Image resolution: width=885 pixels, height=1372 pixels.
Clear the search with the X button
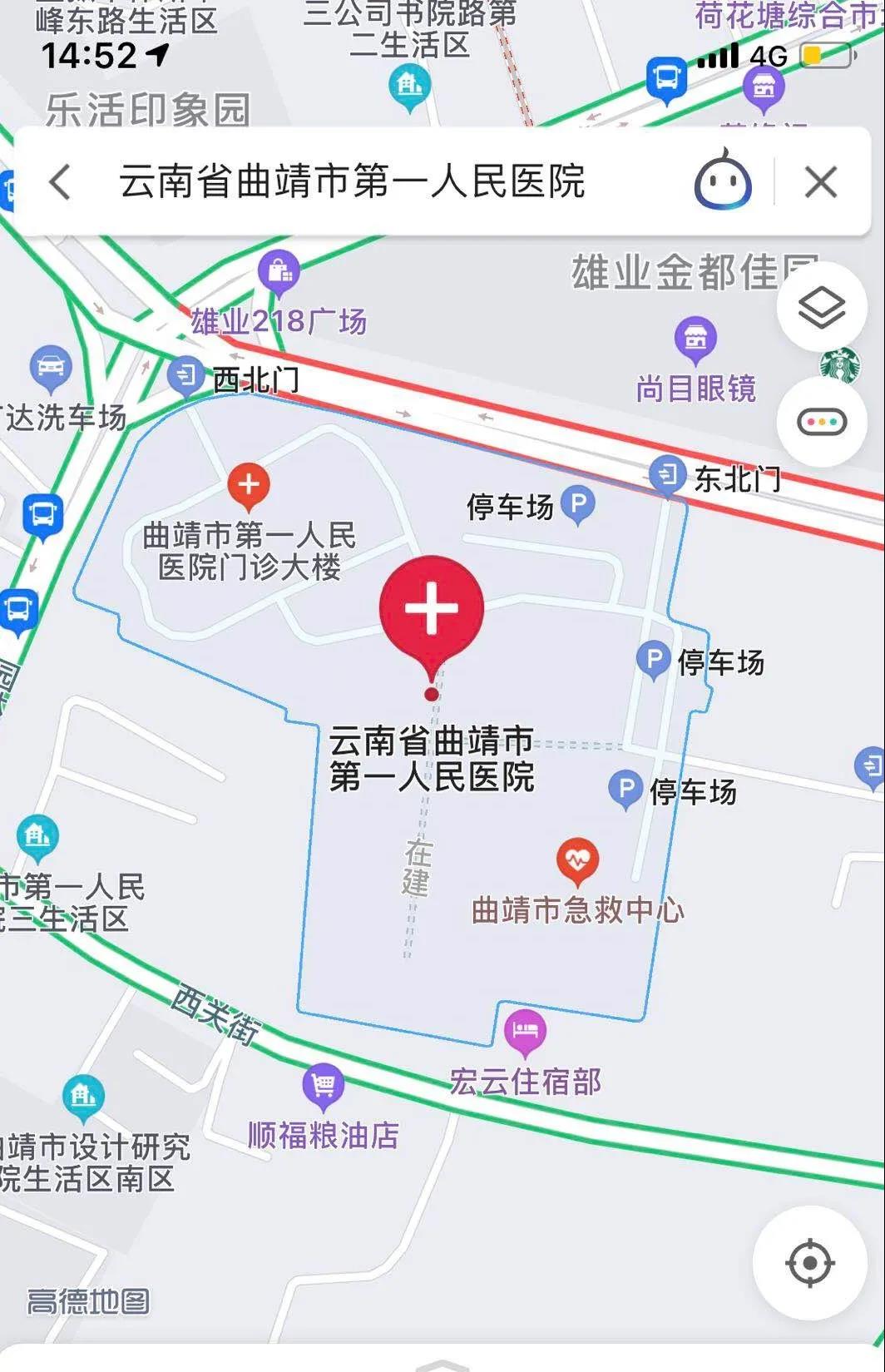click(820, 181)
